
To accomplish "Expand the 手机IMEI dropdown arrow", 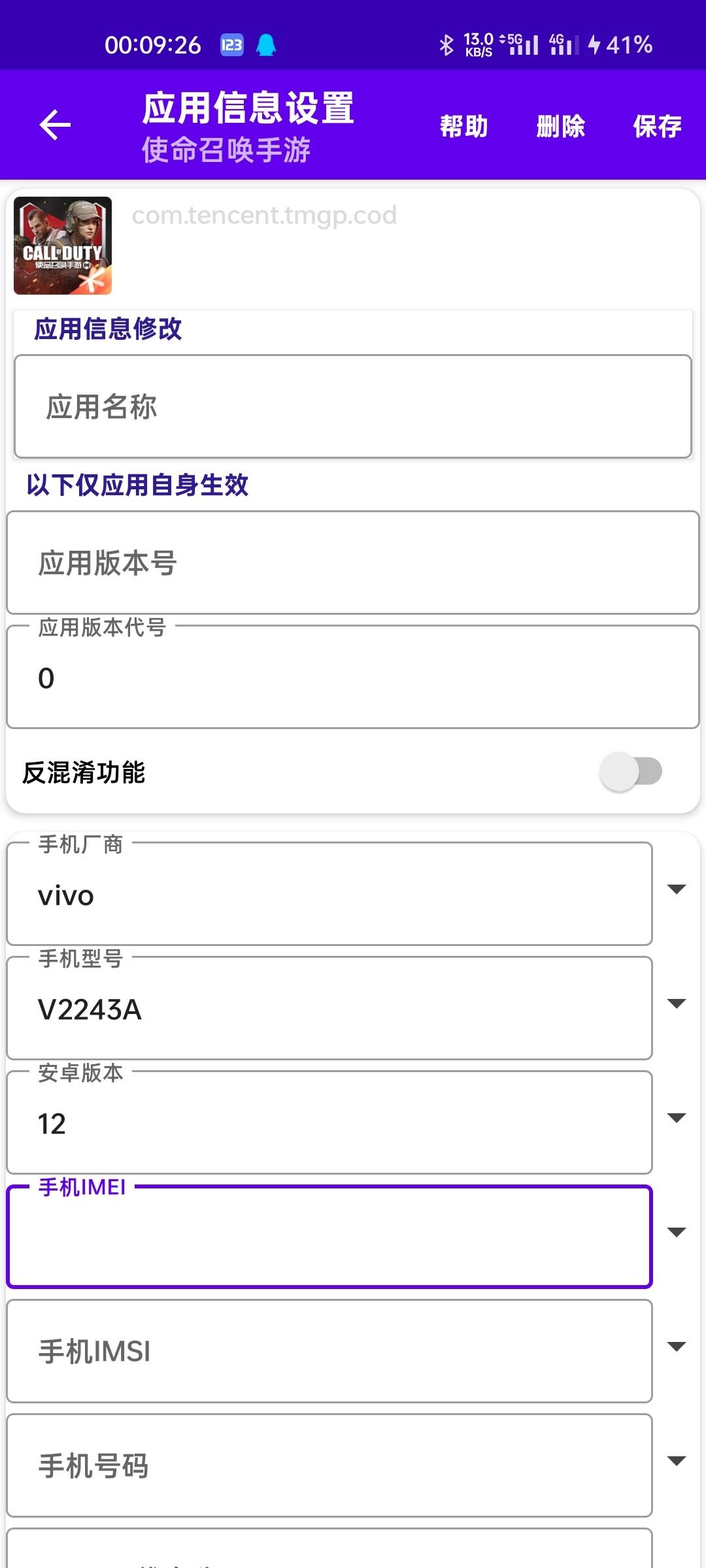I will (677, 1232).
